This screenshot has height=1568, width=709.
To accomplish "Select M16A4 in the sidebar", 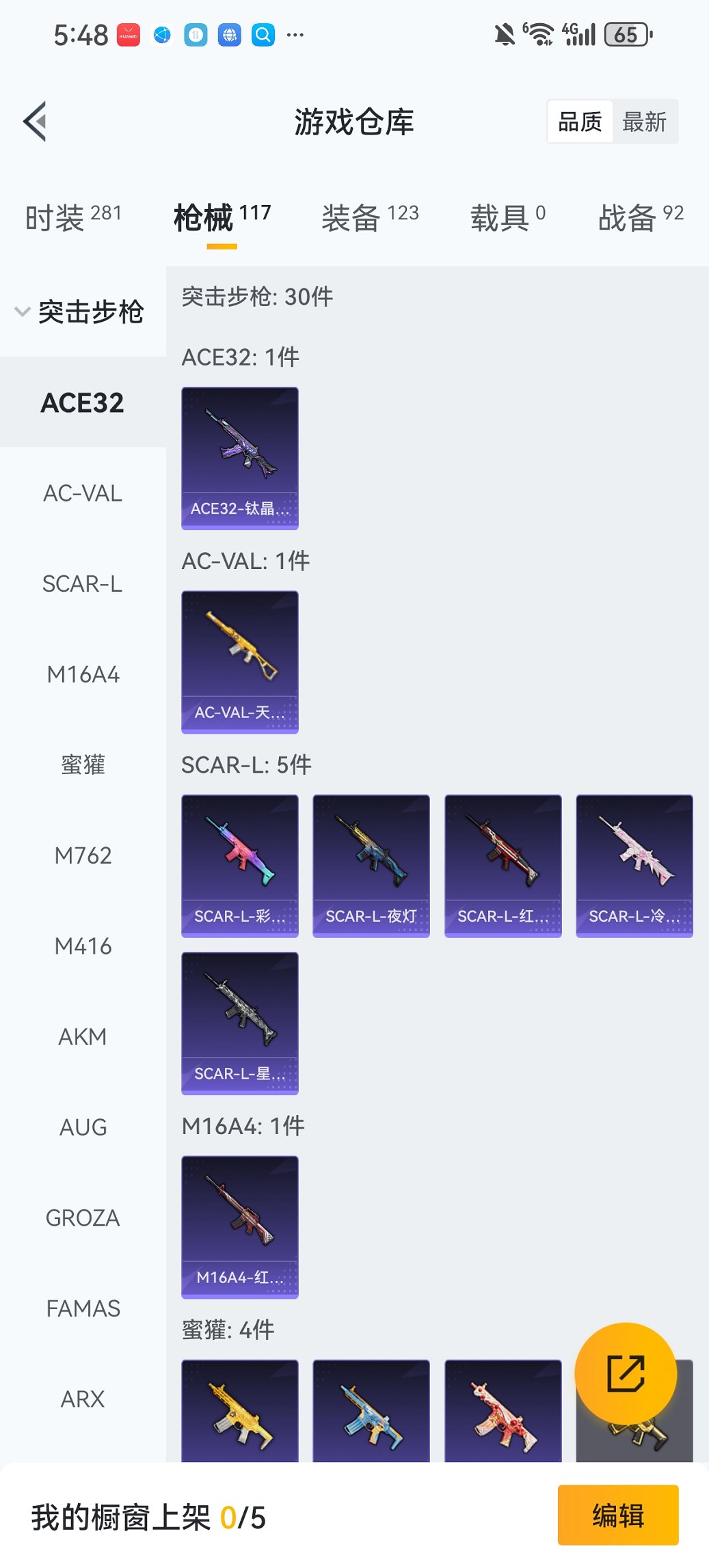I will click(x=83, y=674).
